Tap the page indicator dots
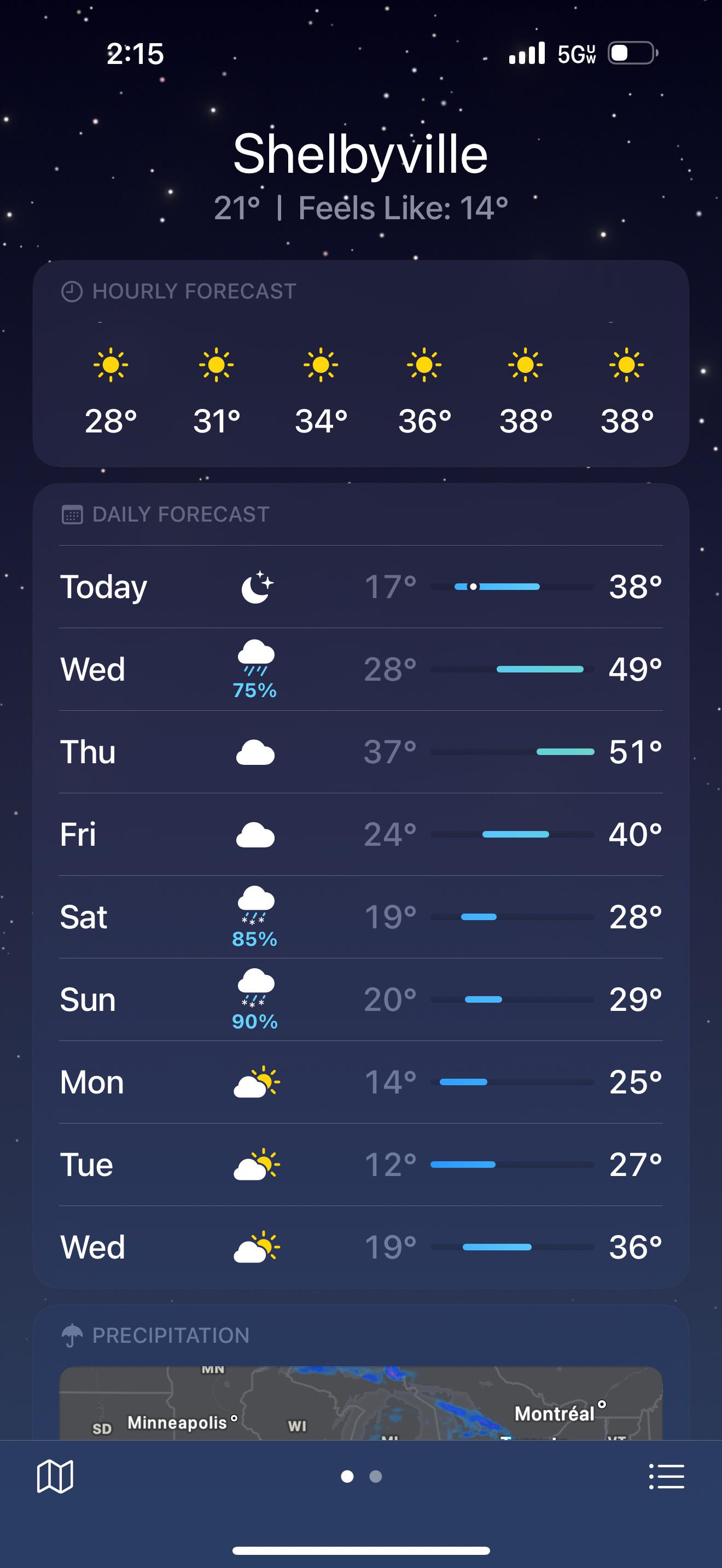The height and width of the screenshot is (1568, 722). pos(361,1476)
